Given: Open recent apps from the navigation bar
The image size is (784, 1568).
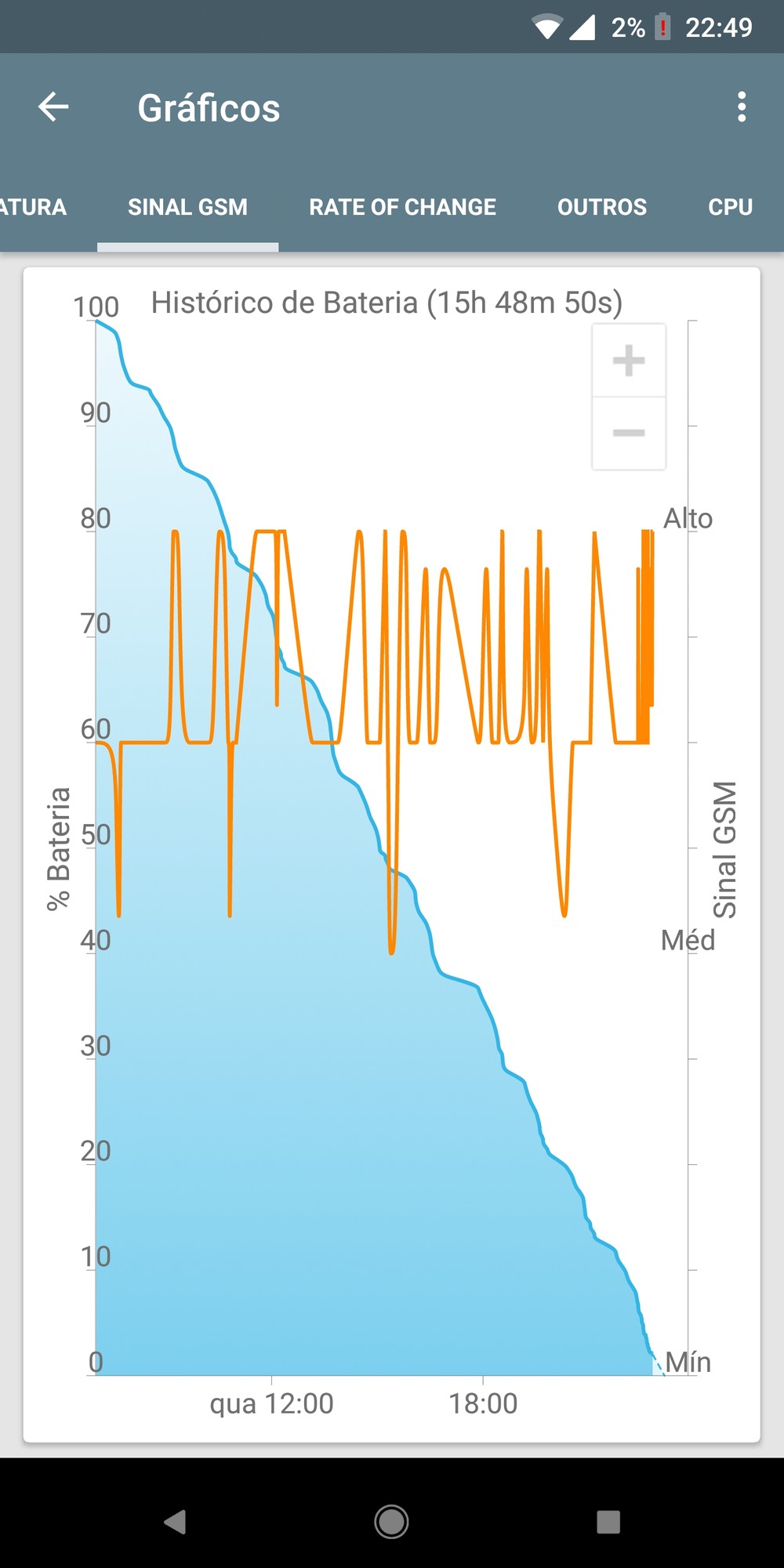Looking at the screenshot, I should coord(608,1522).
